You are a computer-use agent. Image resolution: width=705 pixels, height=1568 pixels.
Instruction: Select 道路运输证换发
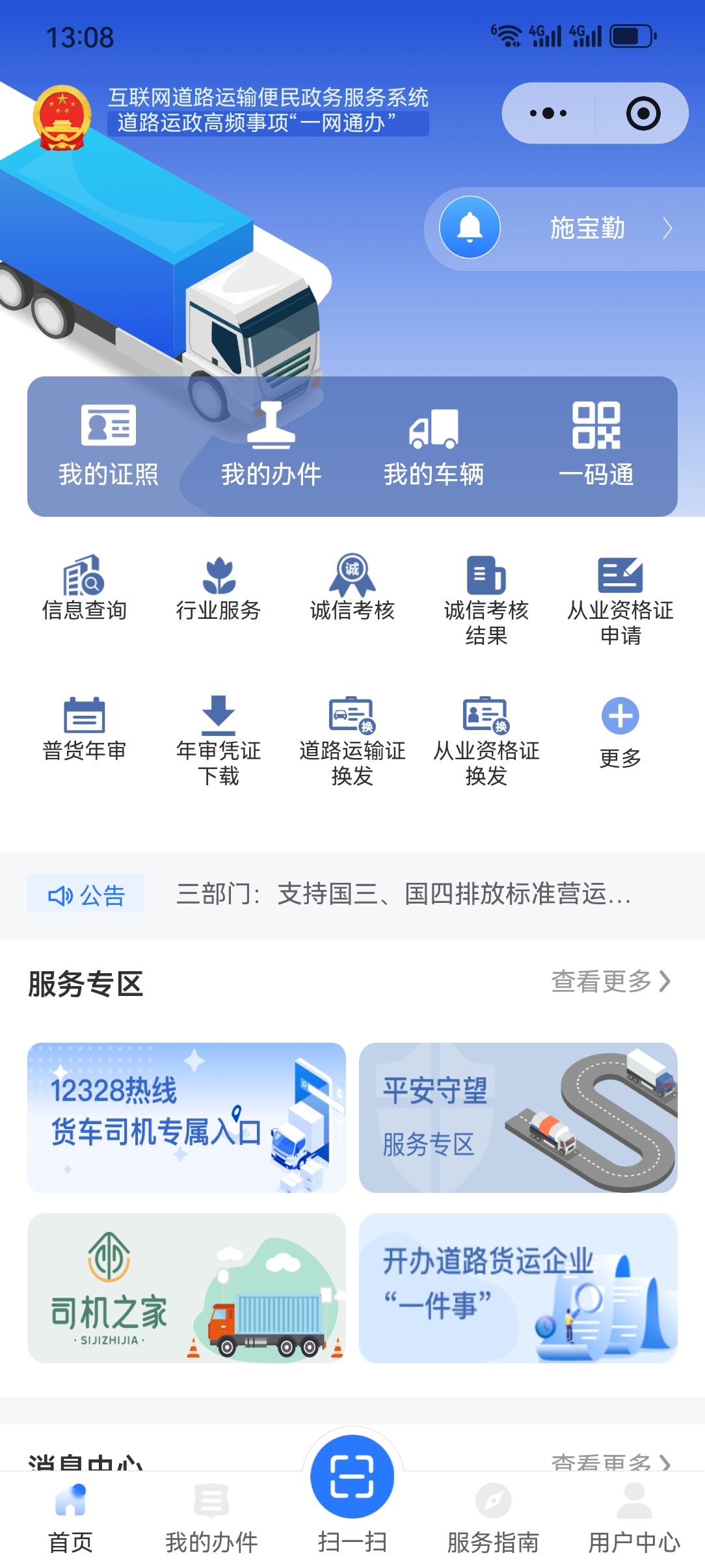point(352,740)
